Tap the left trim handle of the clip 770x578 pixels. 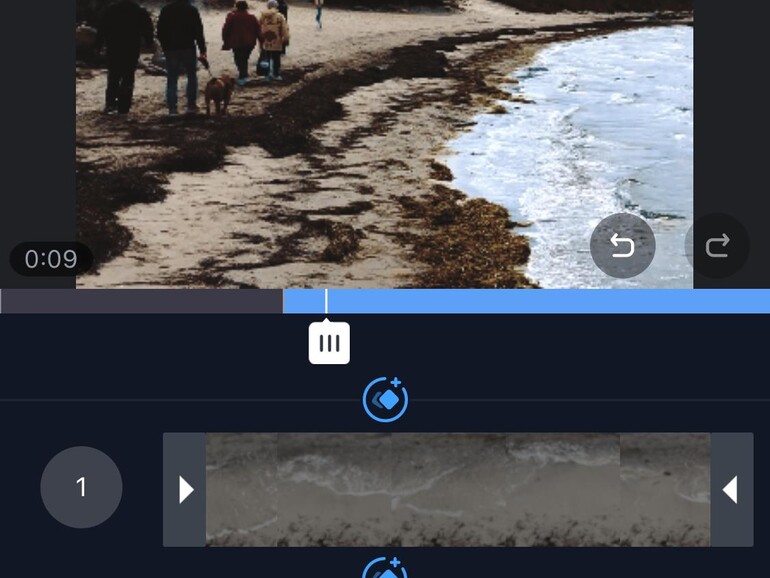185,489
